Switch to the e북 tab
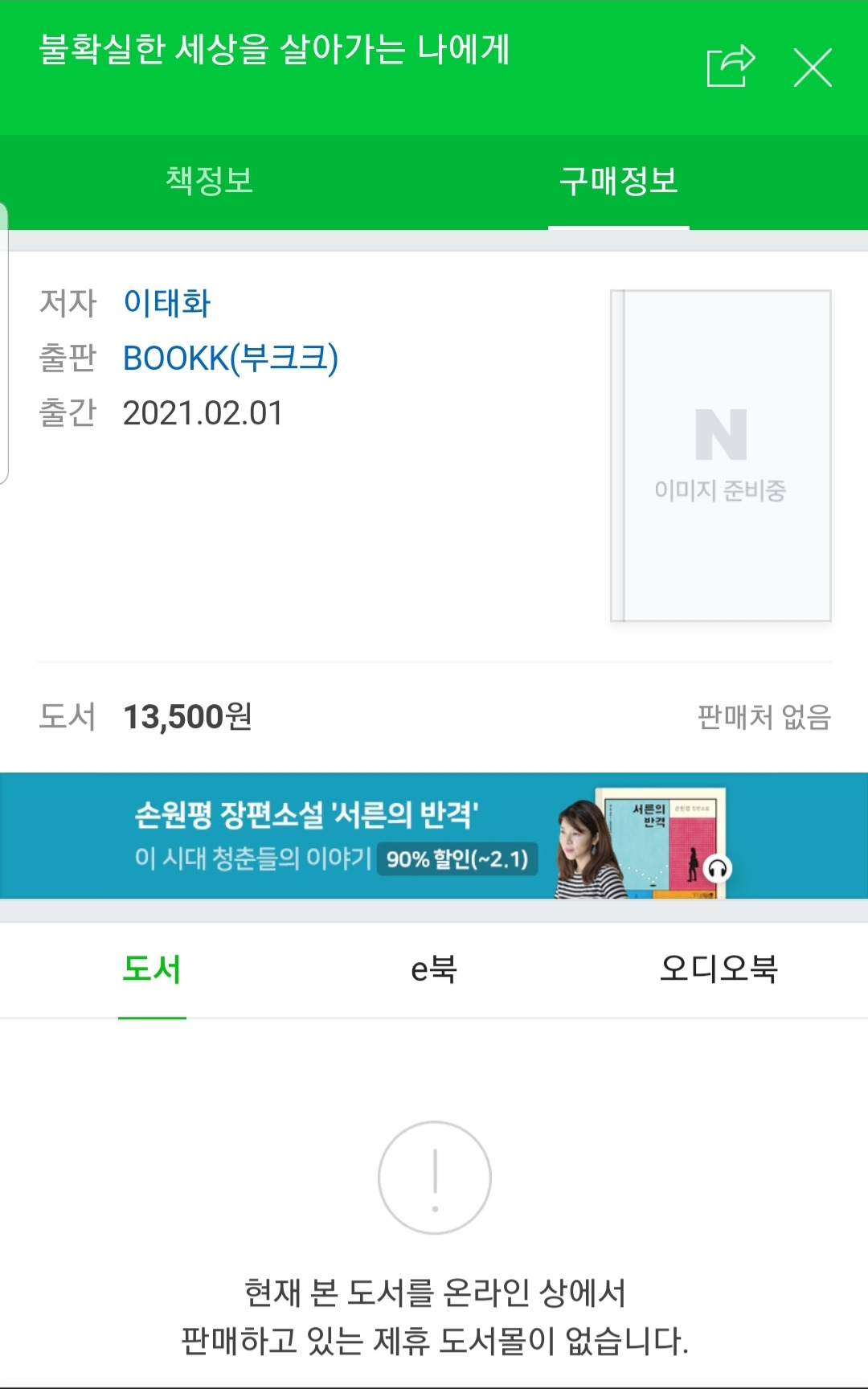868x1389 pixels. pyautogui.click(x=434, y=970)
